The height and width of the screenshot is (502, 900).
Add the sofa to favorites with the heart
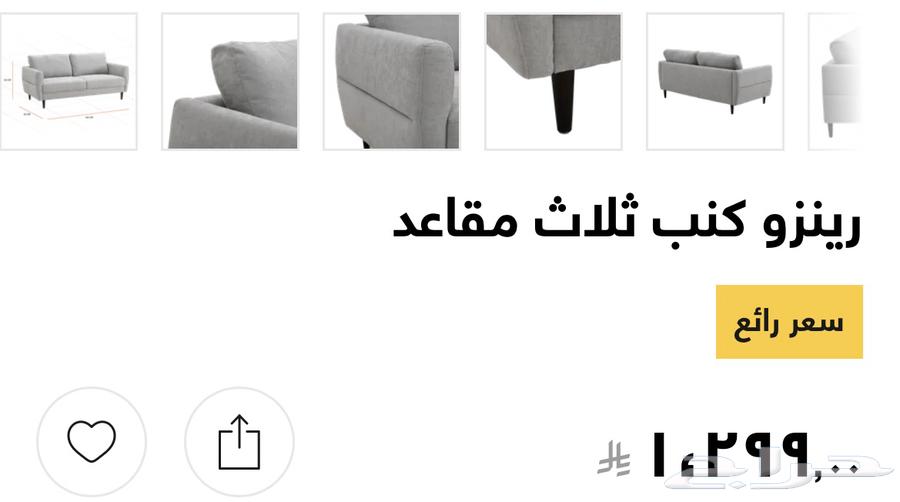click(91, 440)
